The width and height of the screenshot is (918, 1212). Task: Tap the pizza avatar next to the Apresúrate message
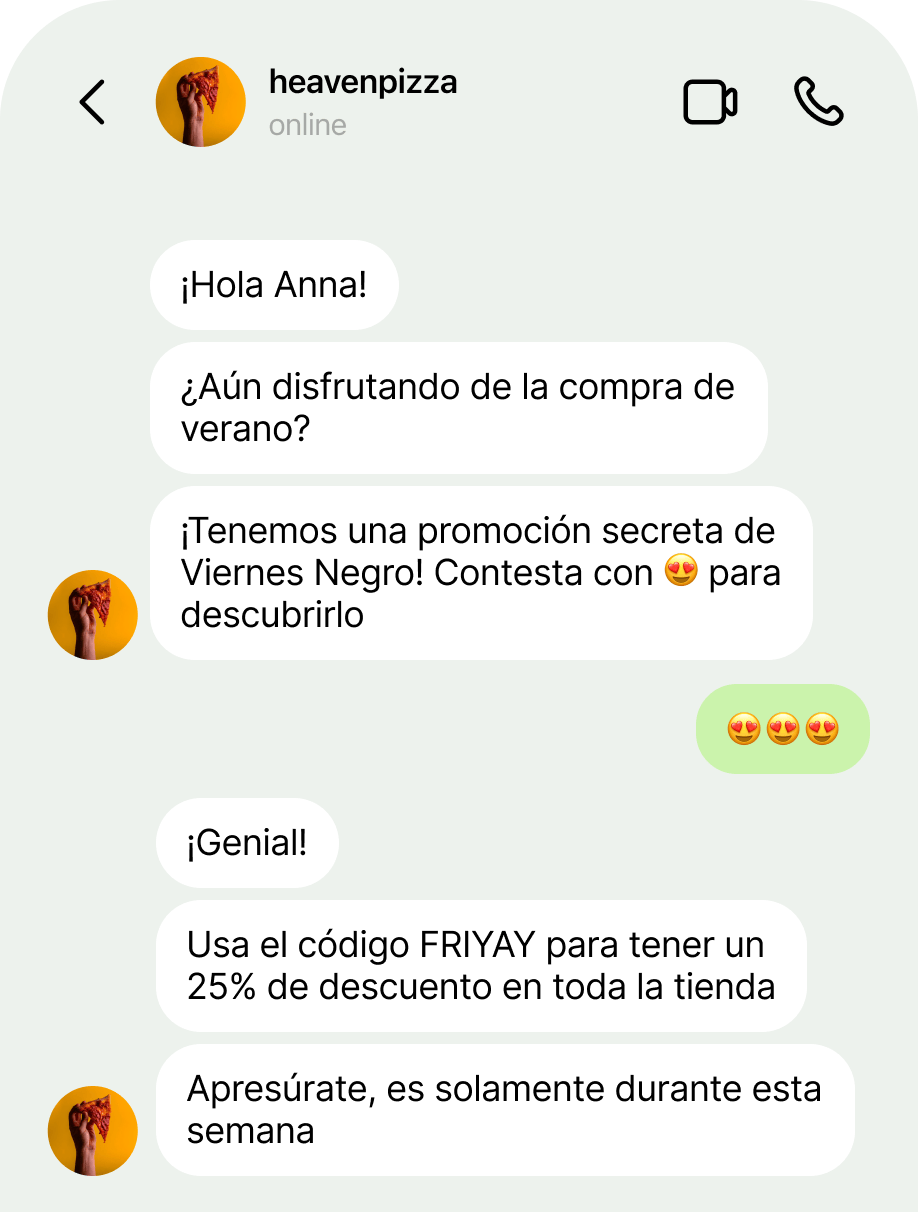point(92,1130)
